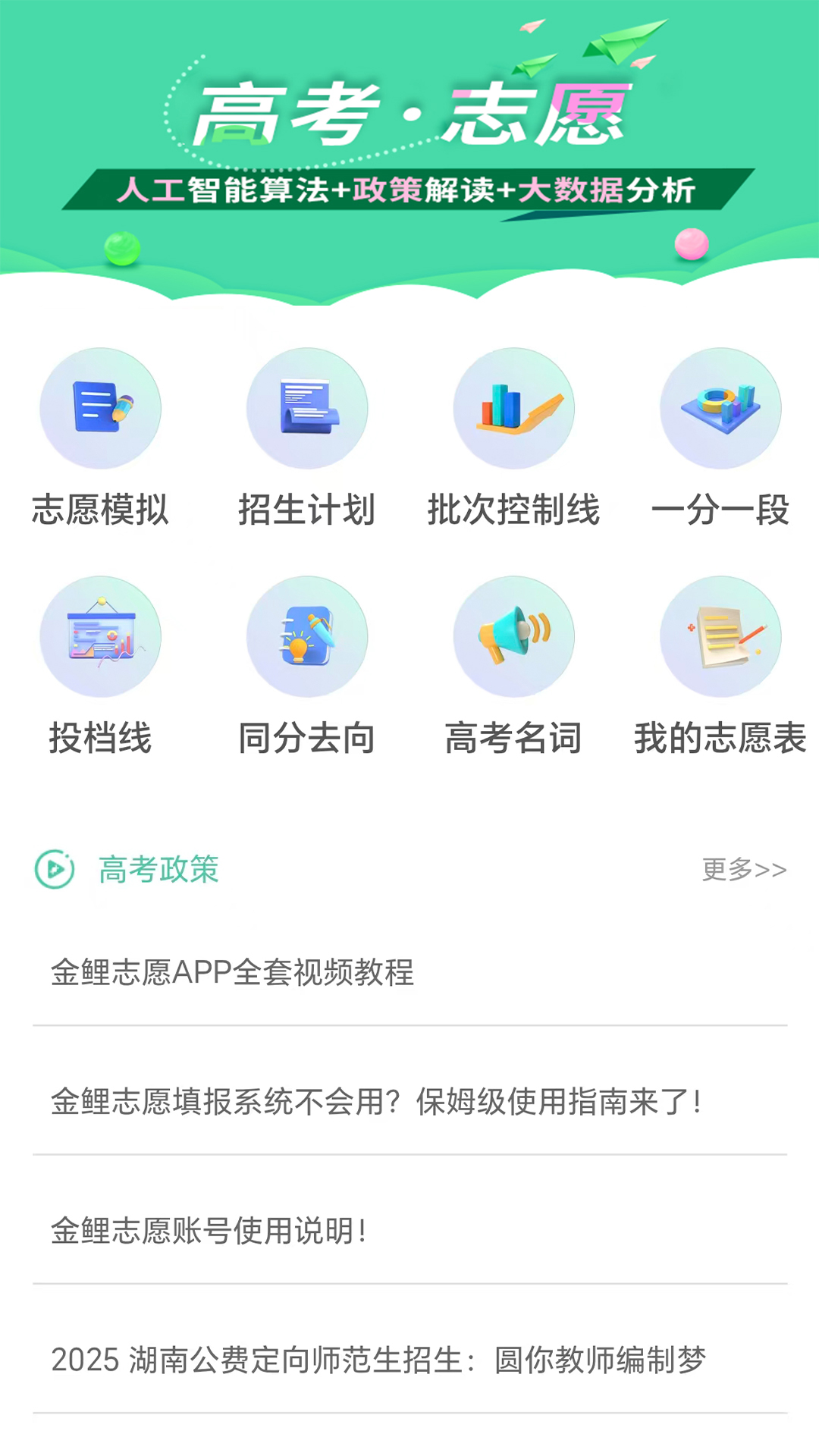Expand the 更多>> policy list
The width and height of the screenshot is (819, 1456).
(x=744, y=870)
